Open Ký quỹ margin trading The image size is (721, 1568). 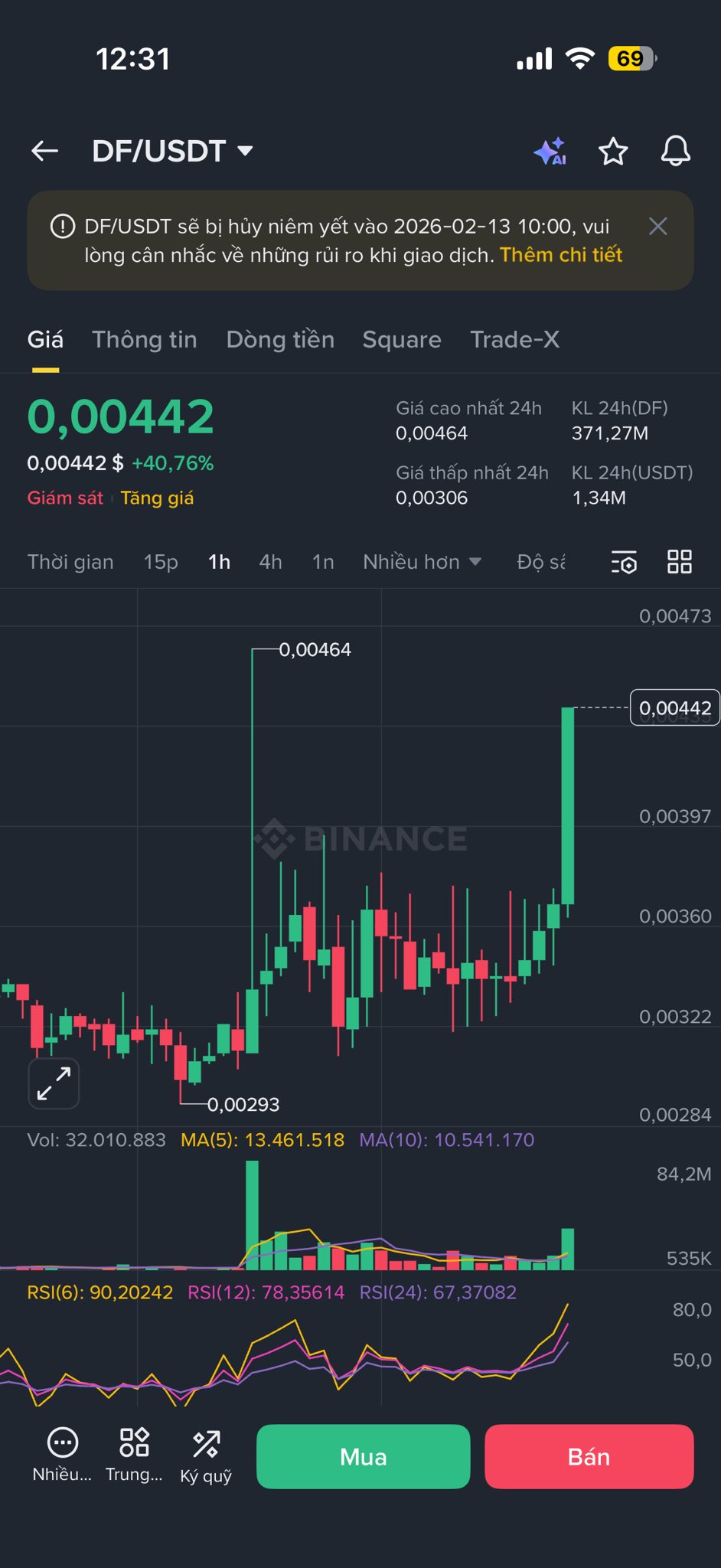206,1456
